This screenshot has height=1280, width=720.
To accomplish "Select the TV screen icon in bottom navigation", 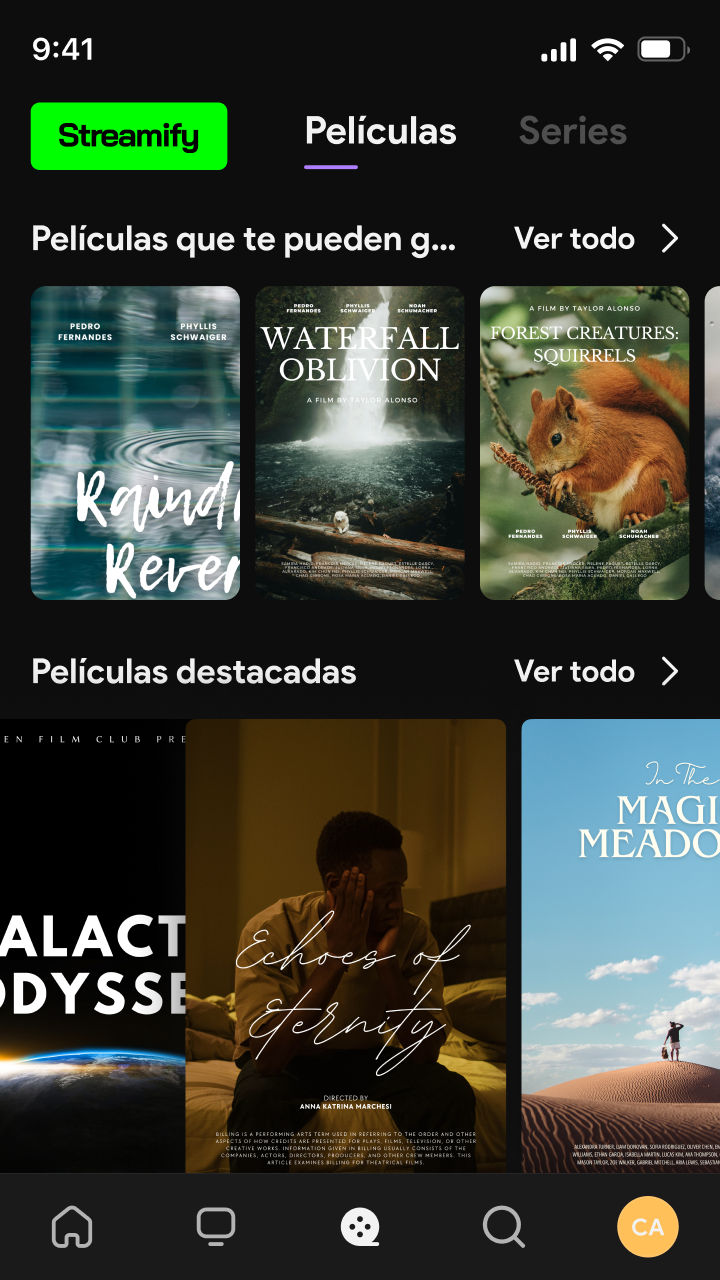I will coord(216,1226).
